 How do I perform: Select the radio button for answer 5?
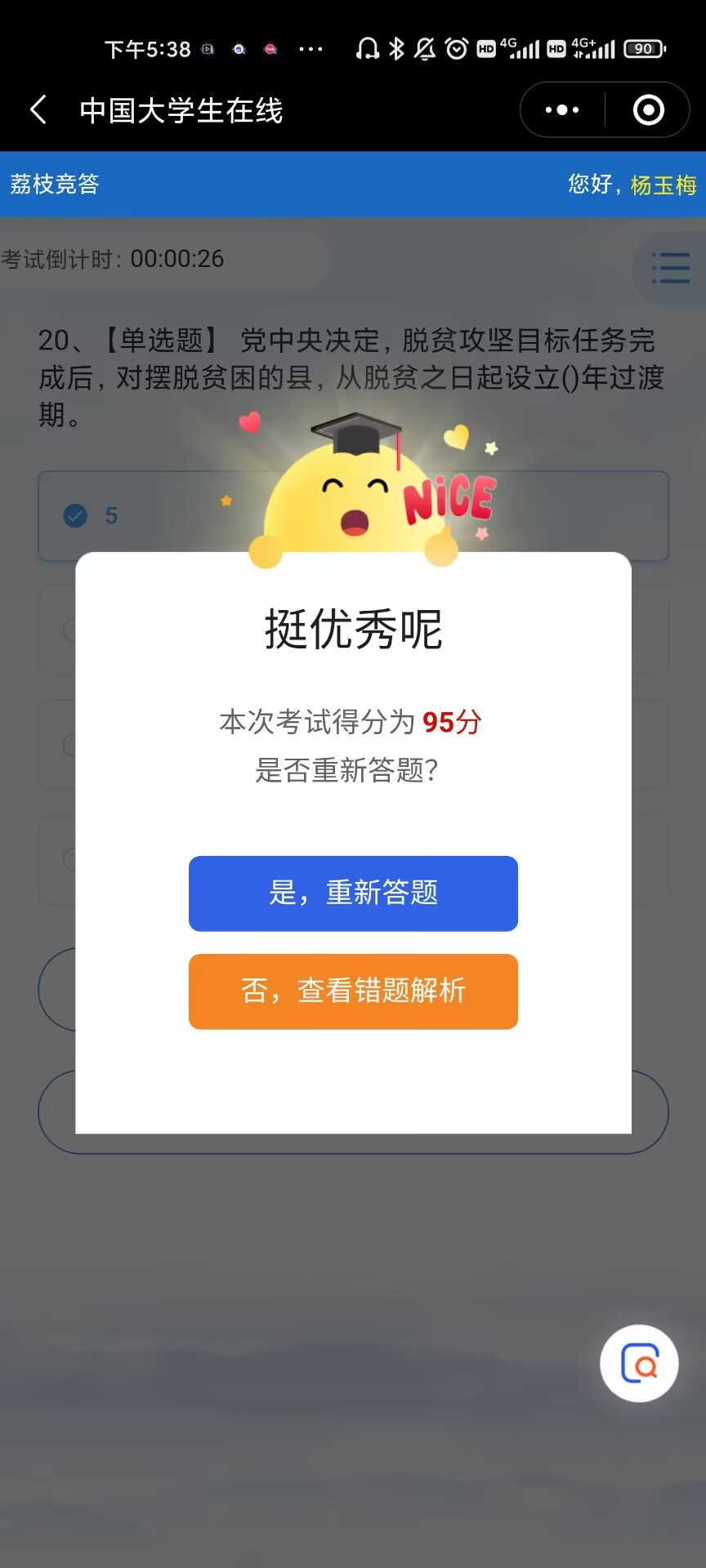pyautogui.click(x=75, y=515)
